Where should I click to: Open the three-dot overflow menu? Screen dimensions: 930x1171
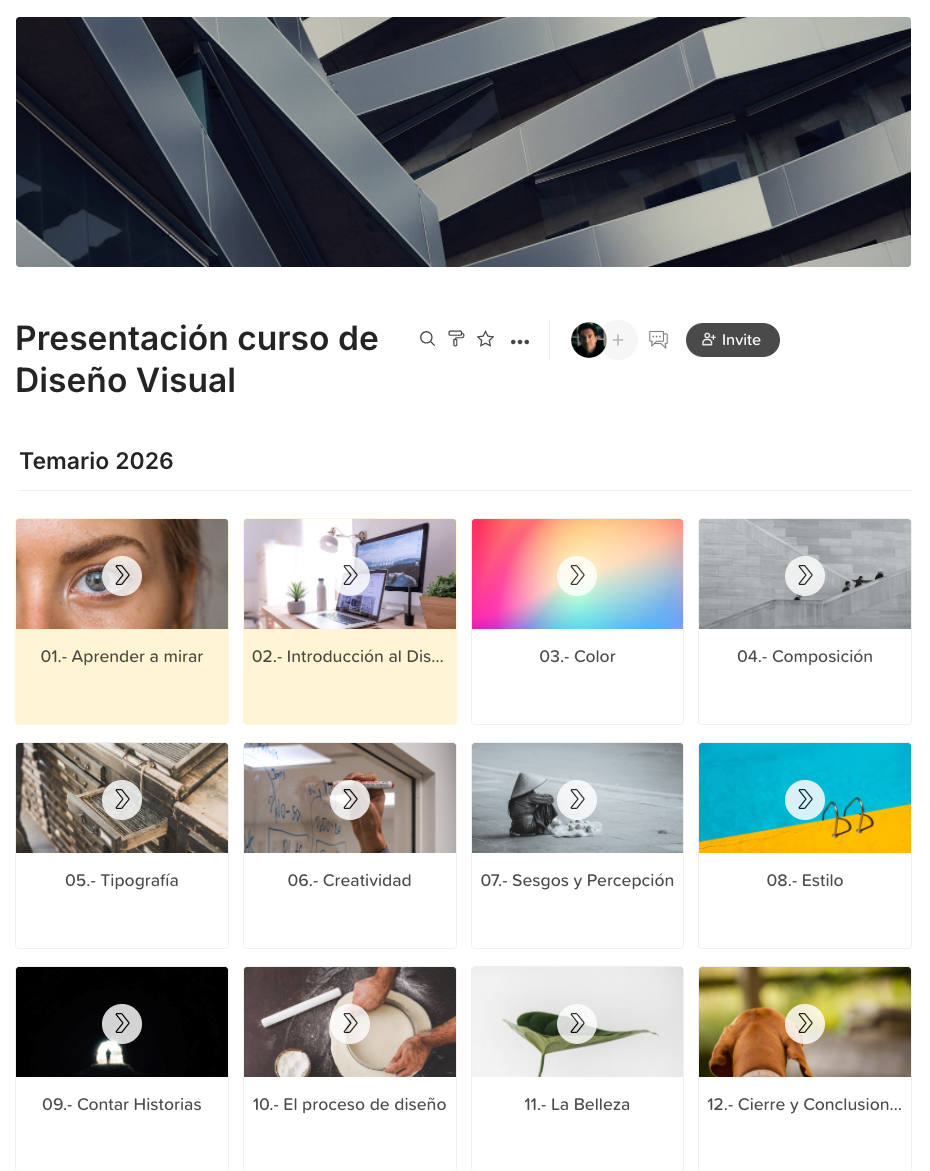click(x=520, y=341)
